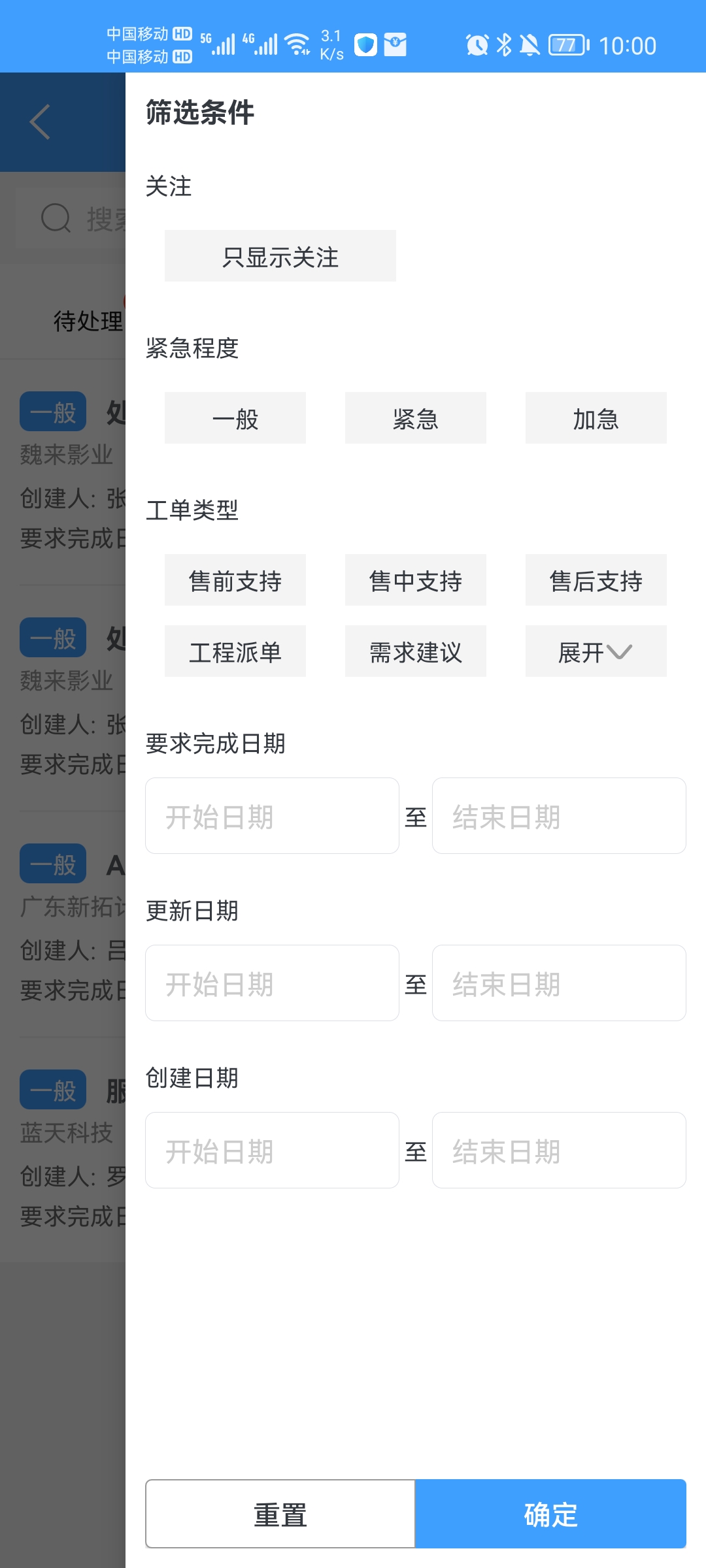Select the 只显示关注 filter chip
The height and width of the screenshot is (1568, 706).
280,255
